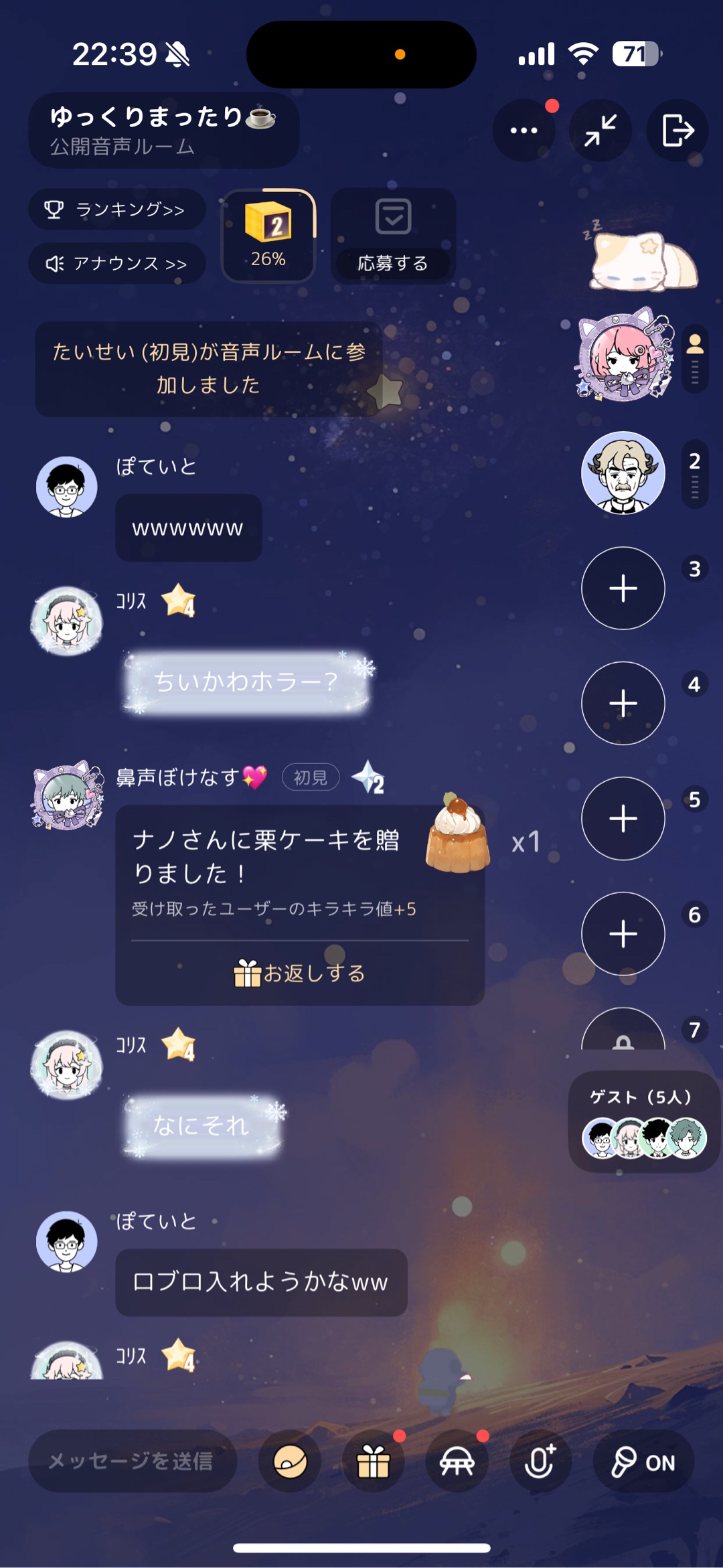Open ぽていと's avatar above the wwwwww message

[x=67, y=487]
